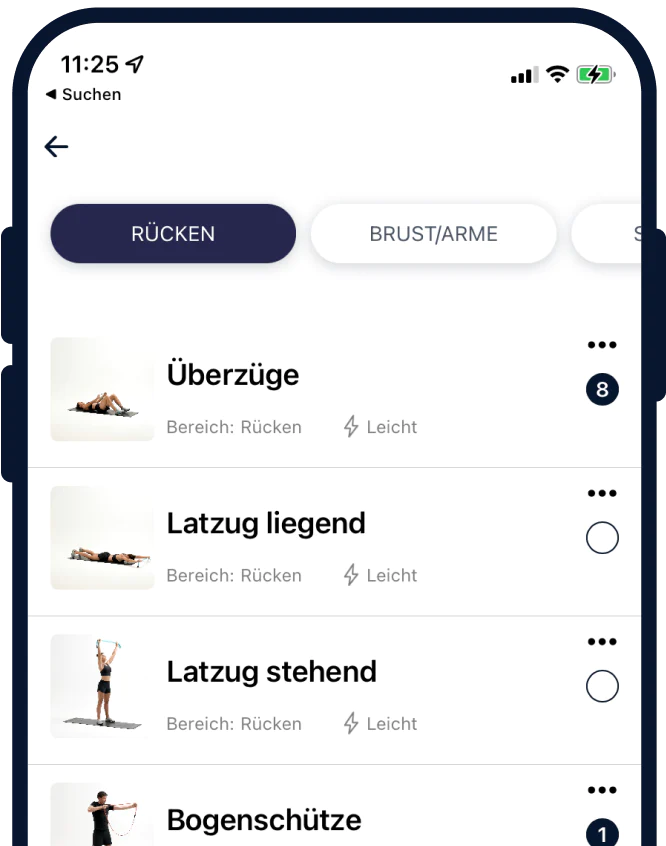The height and width of the screenshot is (846, 666).
Task: View the Latzug stehend exercise
Action: pyautogui.click(x=271, y=671)
